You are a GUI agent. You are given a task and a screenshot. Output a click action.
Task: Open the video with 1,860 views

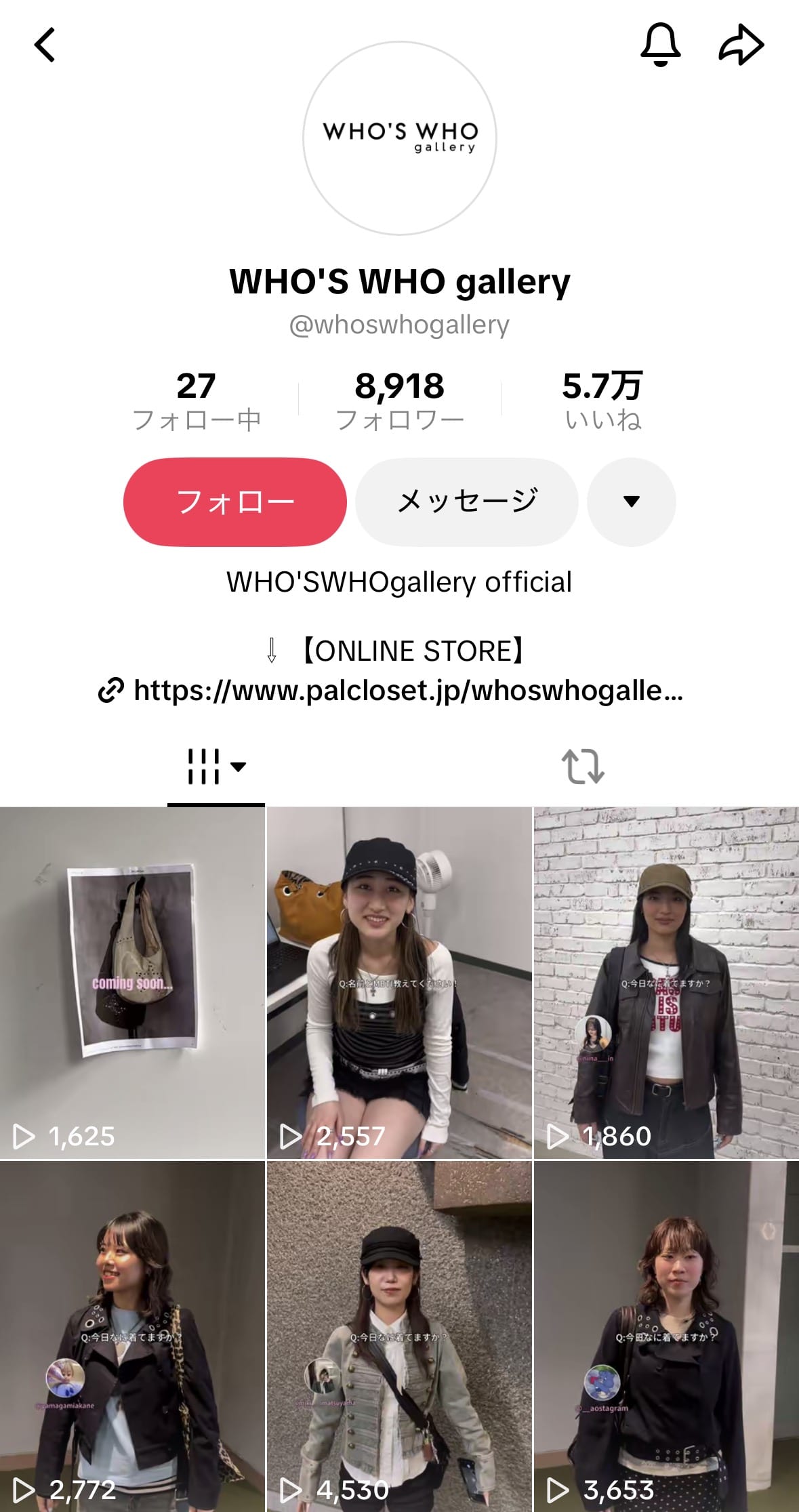(666, 983)
